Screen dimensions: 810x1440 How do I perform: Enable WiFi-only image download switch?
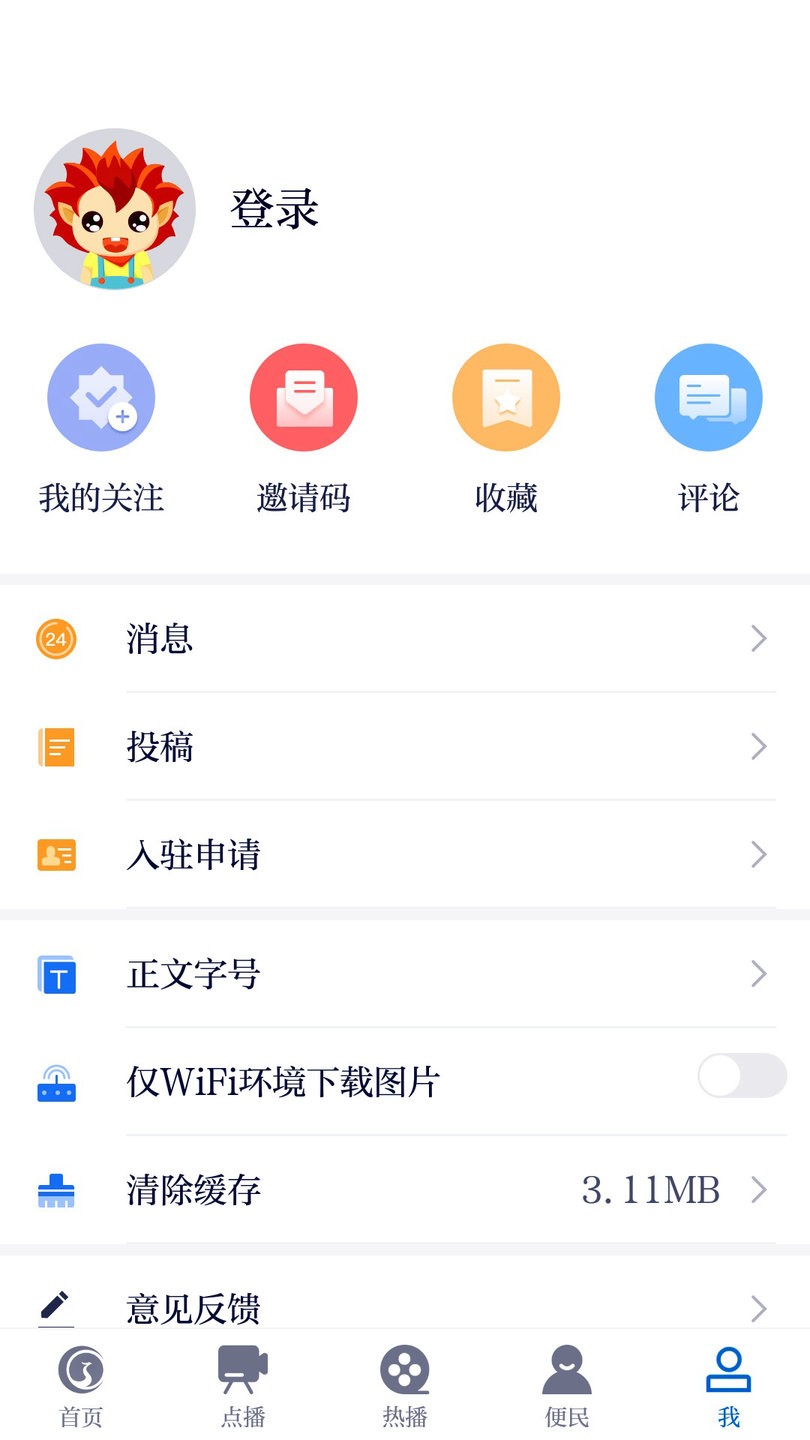point(741,1075)
